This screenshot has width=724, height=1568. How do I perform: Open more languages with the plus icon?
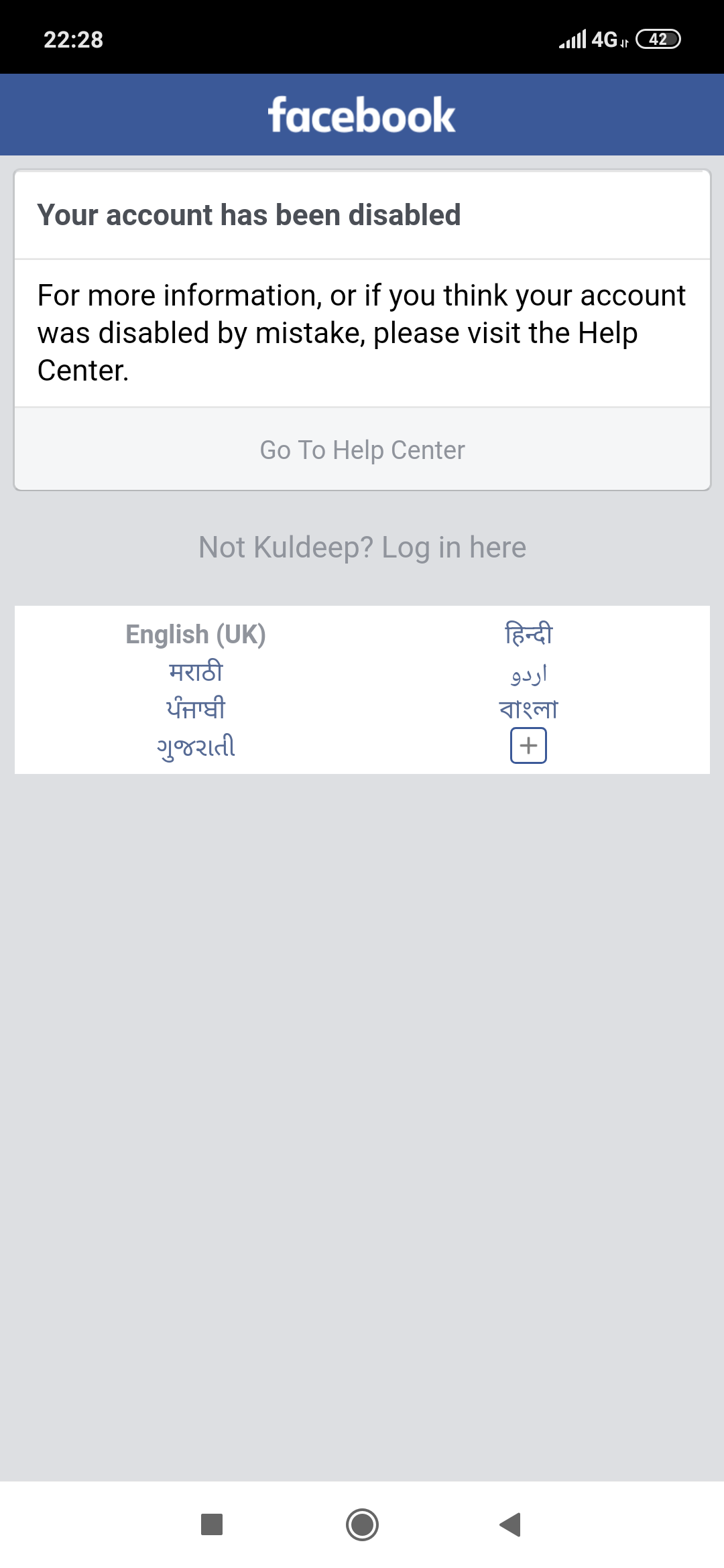coord(528,746)
